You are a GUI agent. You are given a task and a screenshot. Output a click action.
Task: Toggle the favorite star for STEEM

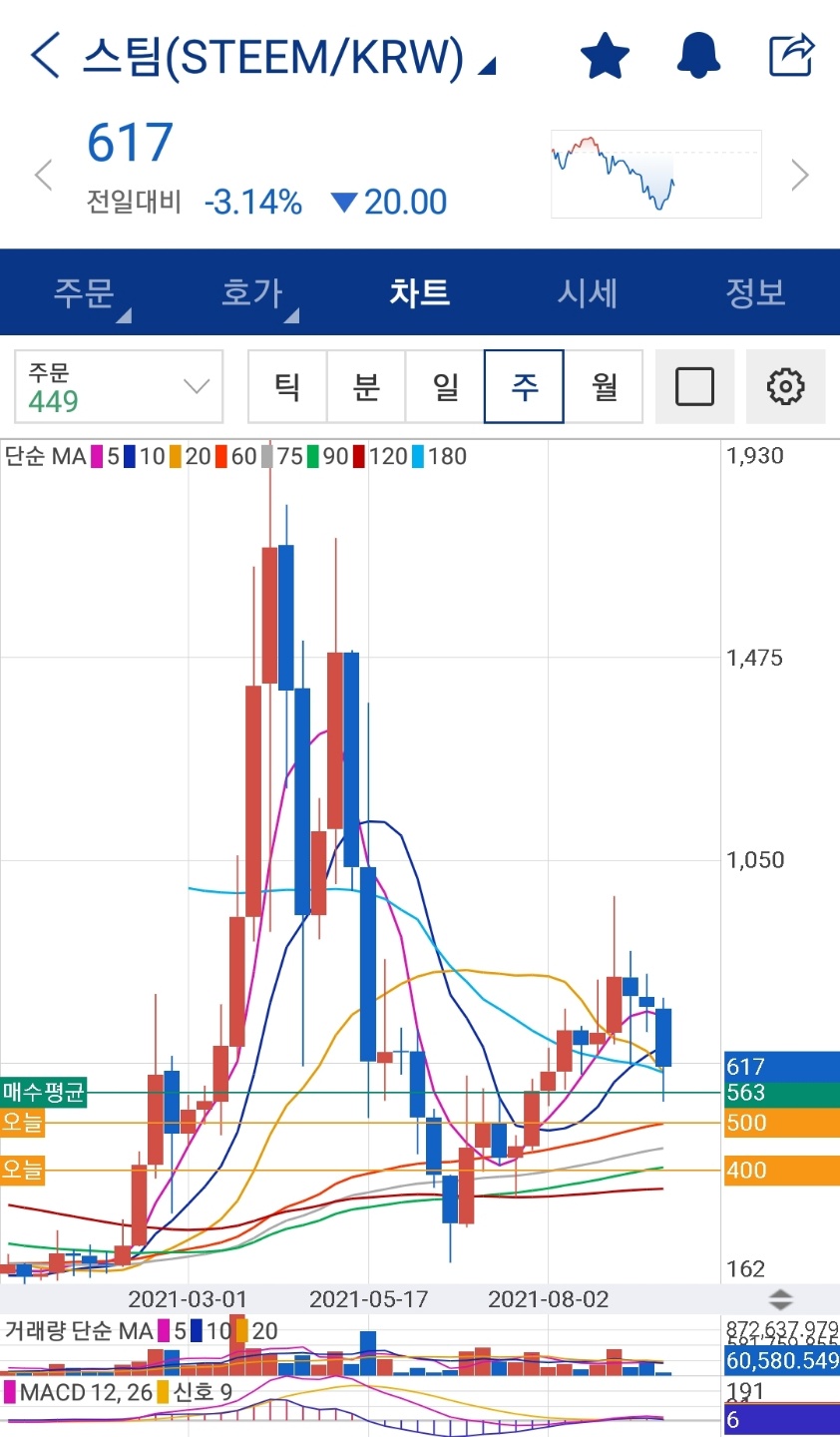click(x=605, y=56)
